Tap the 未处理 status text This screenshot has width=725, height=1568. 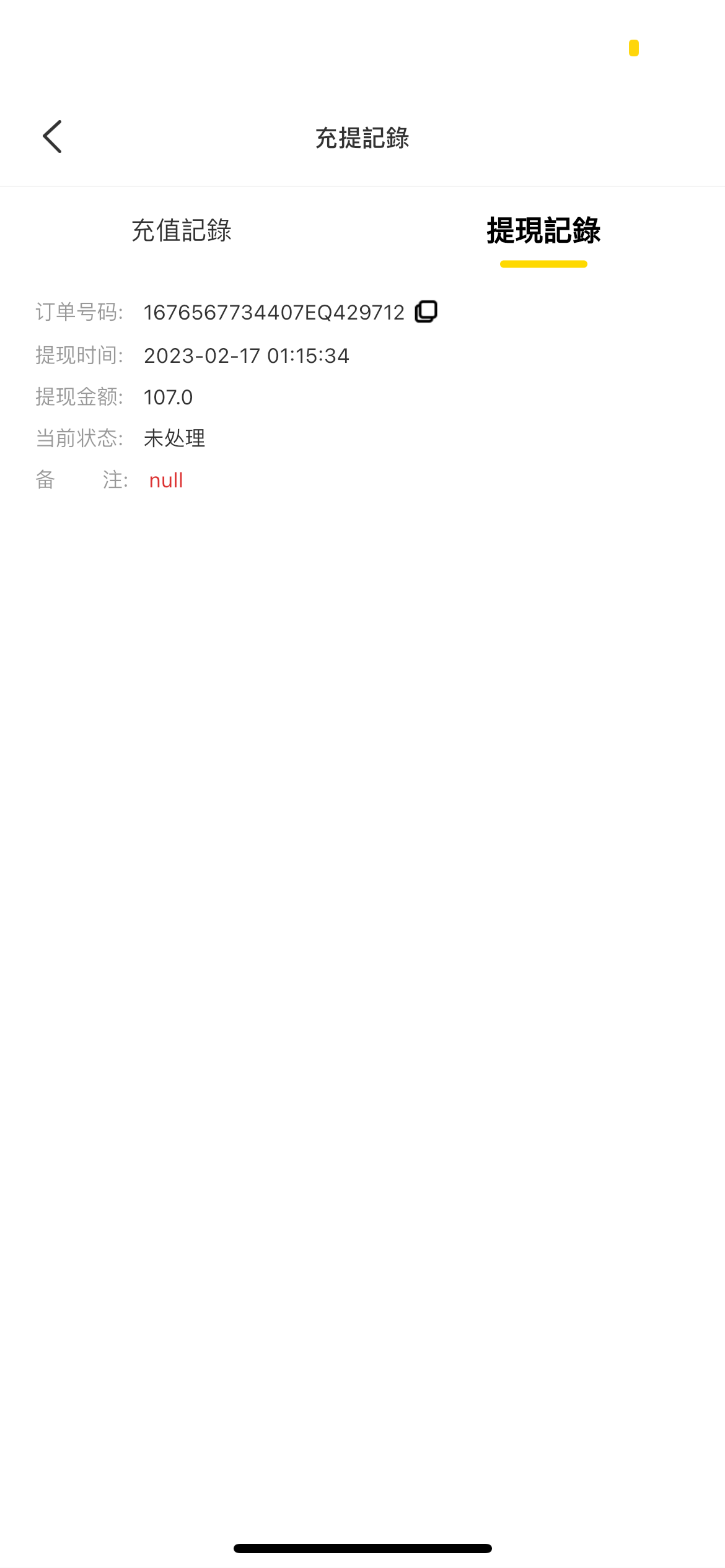[174, 438]
